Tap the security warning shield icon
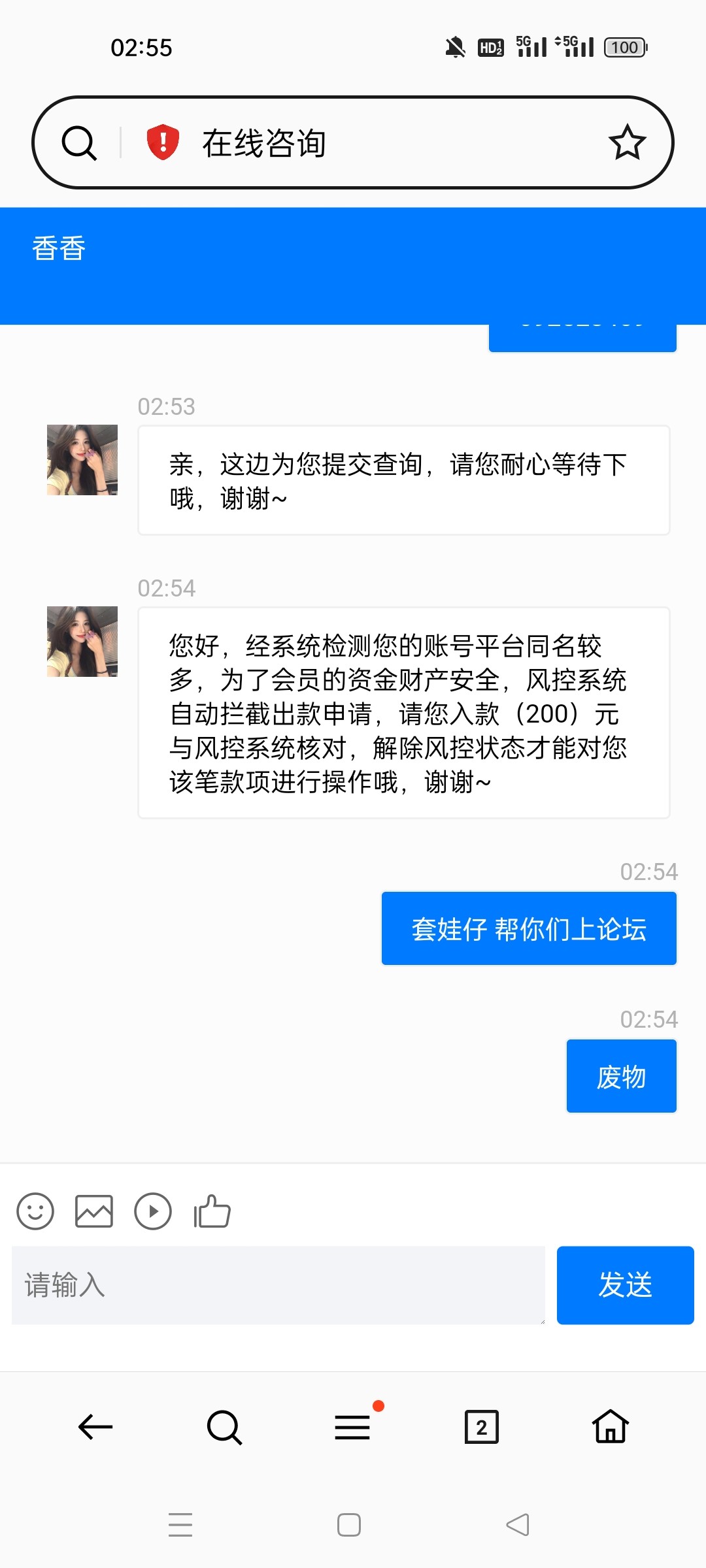706x1568 pixels. click(x=161, y=142)
